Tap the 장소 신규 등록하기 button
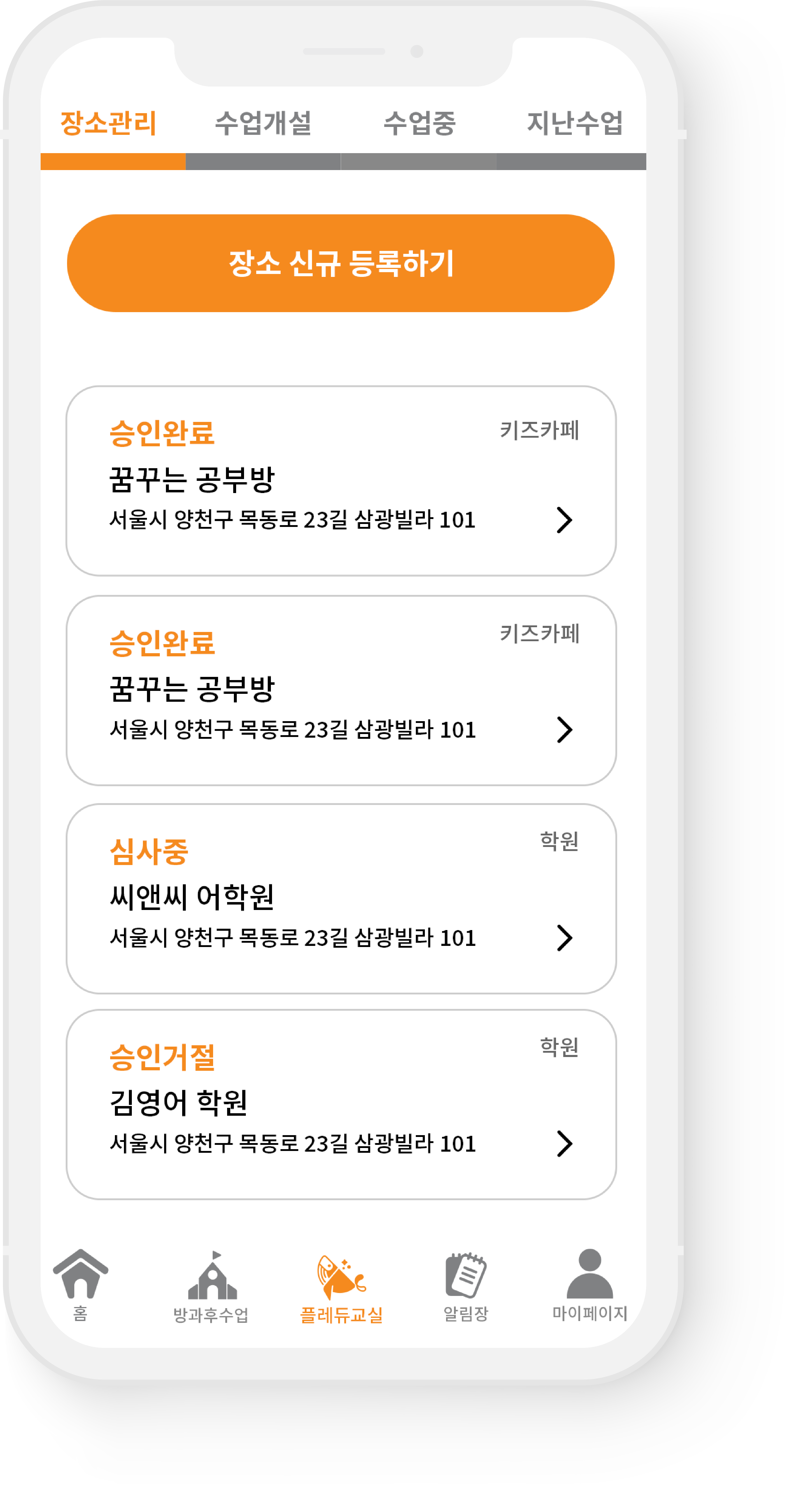Screen dimensions: 812x1506 pyautogui.click(x=341, y=263)
